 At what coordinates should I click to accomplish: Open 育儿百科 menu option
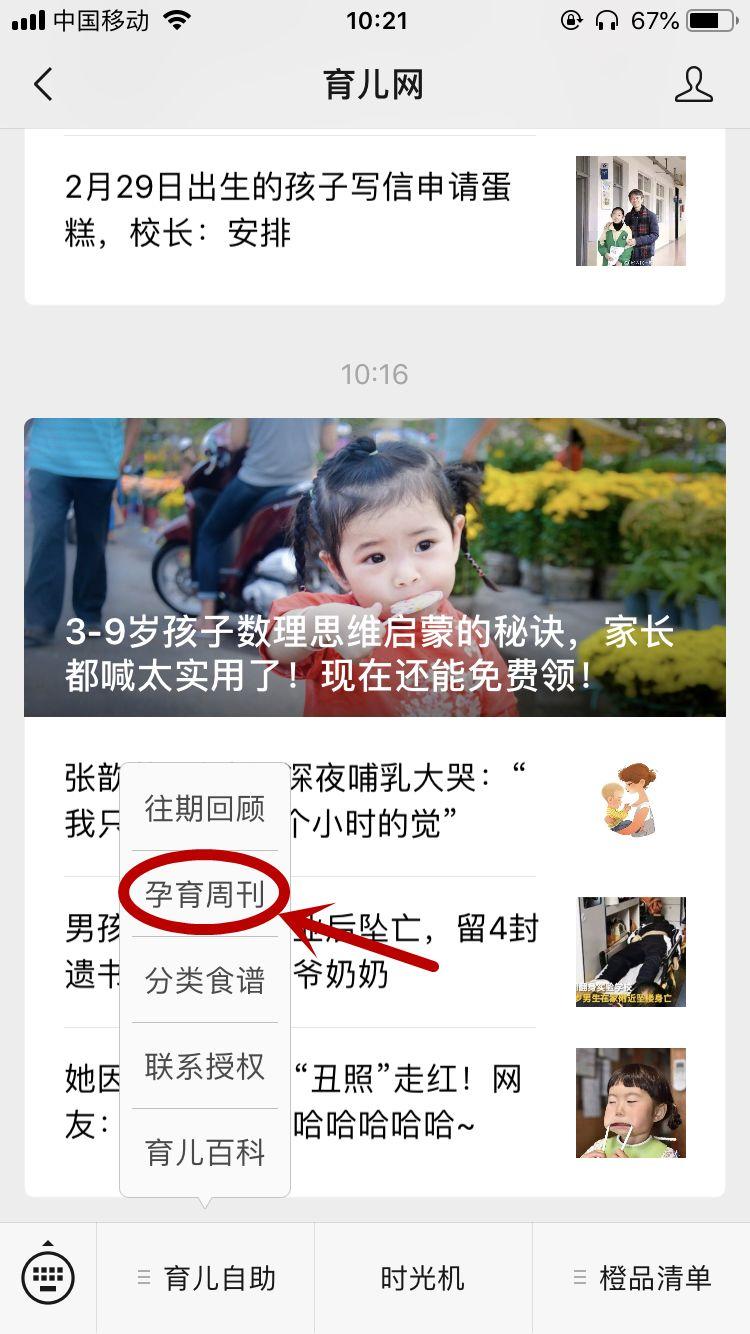[x=205, y=1152]
